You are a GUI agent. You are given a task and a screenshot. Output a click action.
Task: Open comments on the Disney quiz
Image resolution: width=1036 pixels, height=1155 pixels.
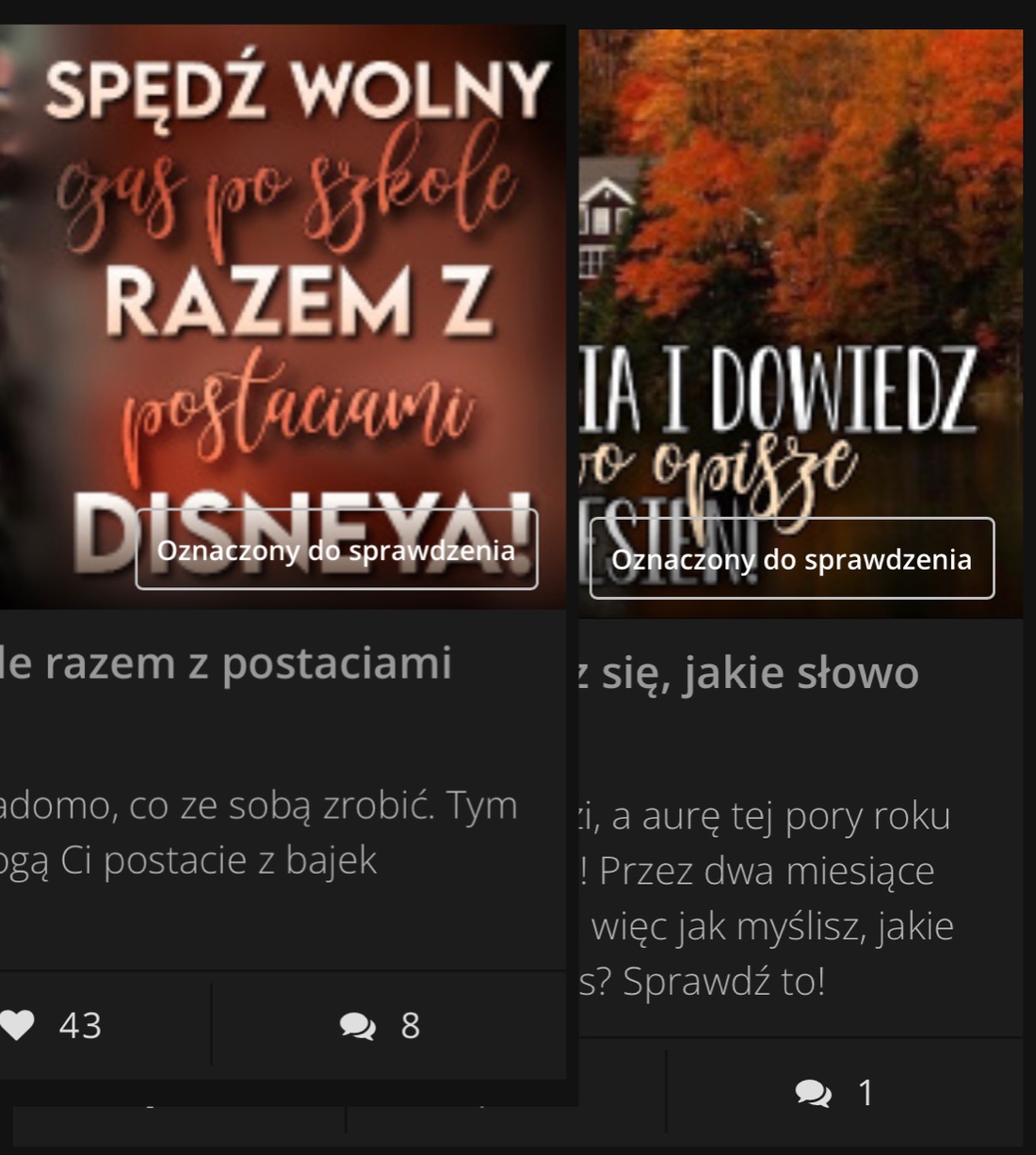381,1025
